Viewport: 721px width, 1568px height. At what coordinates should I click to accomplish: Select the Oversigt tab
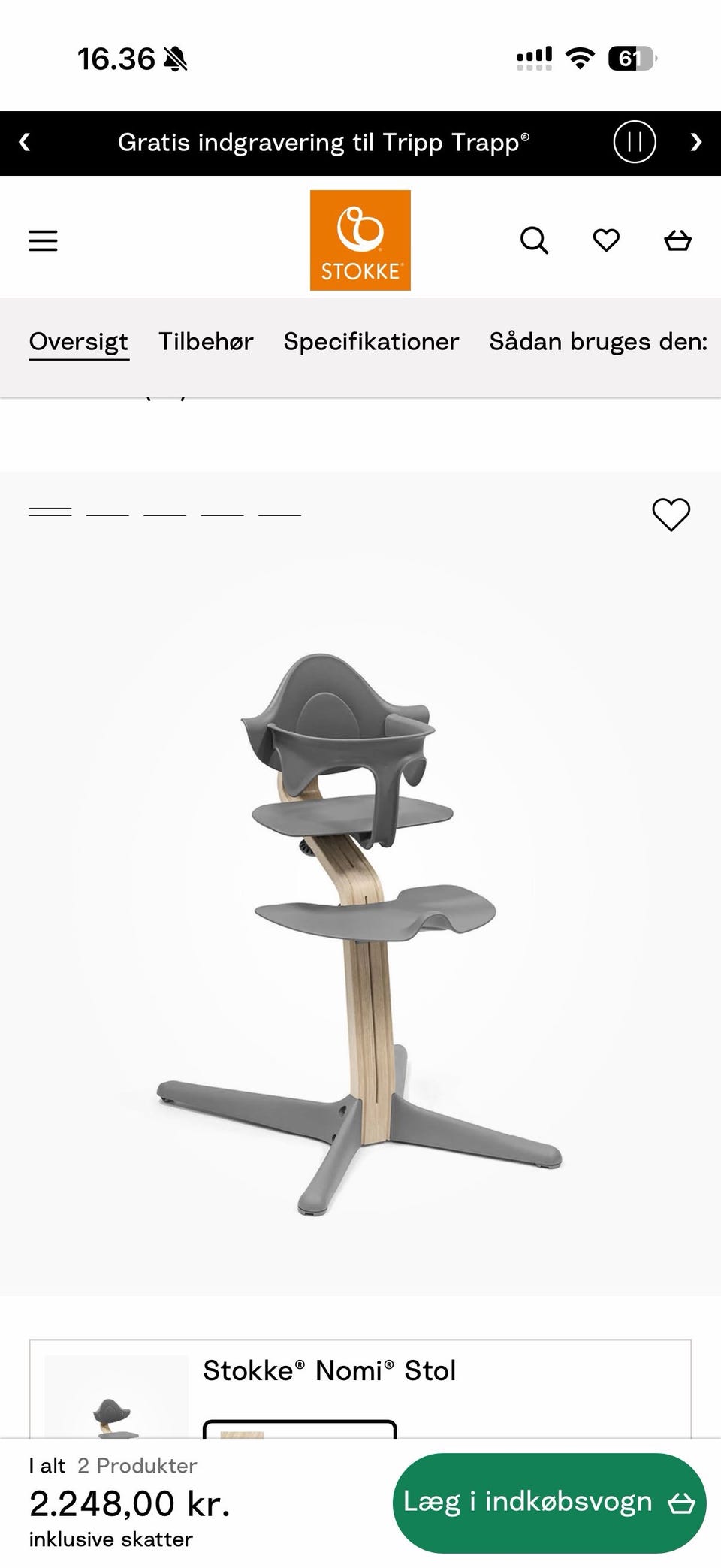tap(79, 342)
